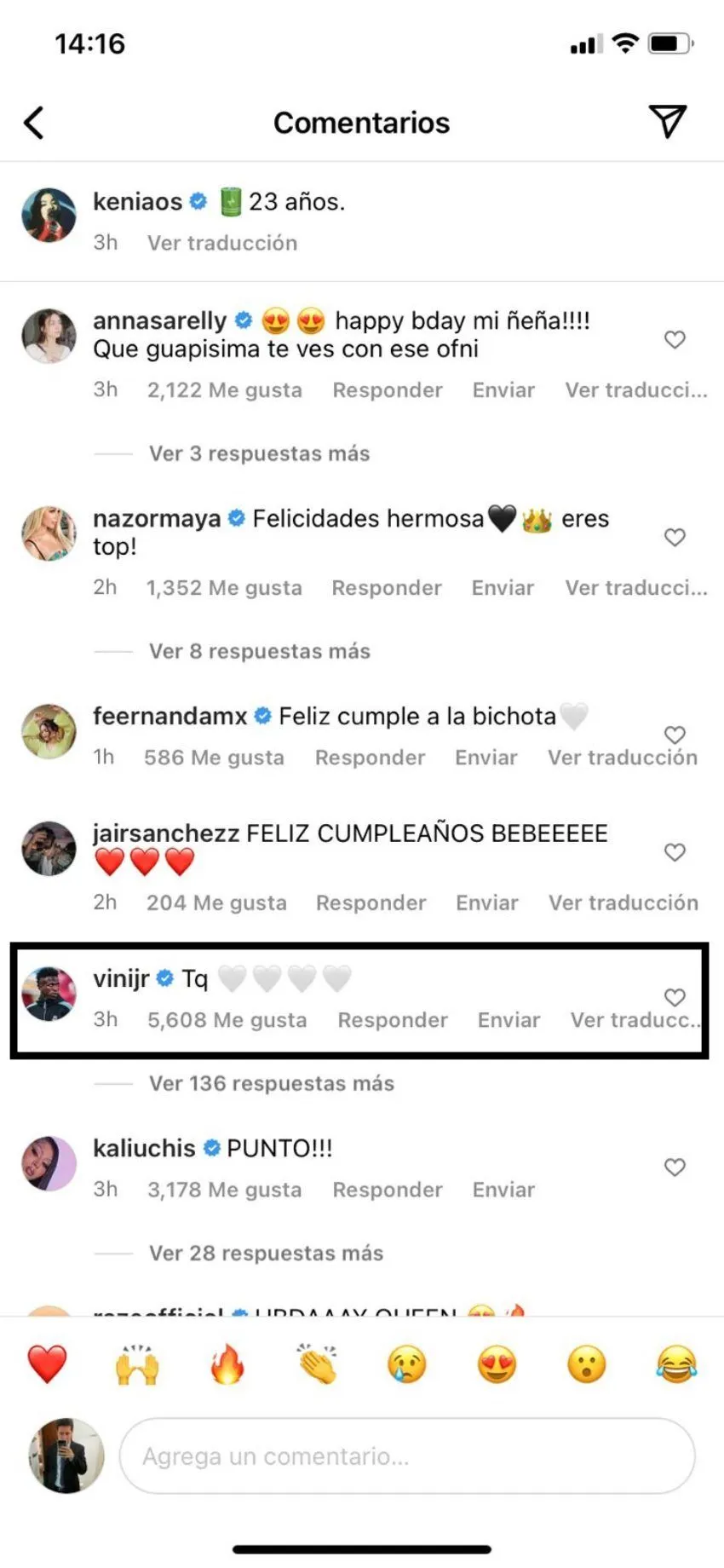The height and width of the screenshot is (1568, 724).
Task: Like kaliuchis's PUNTO comment with the heart
Action: point(675,1167)
